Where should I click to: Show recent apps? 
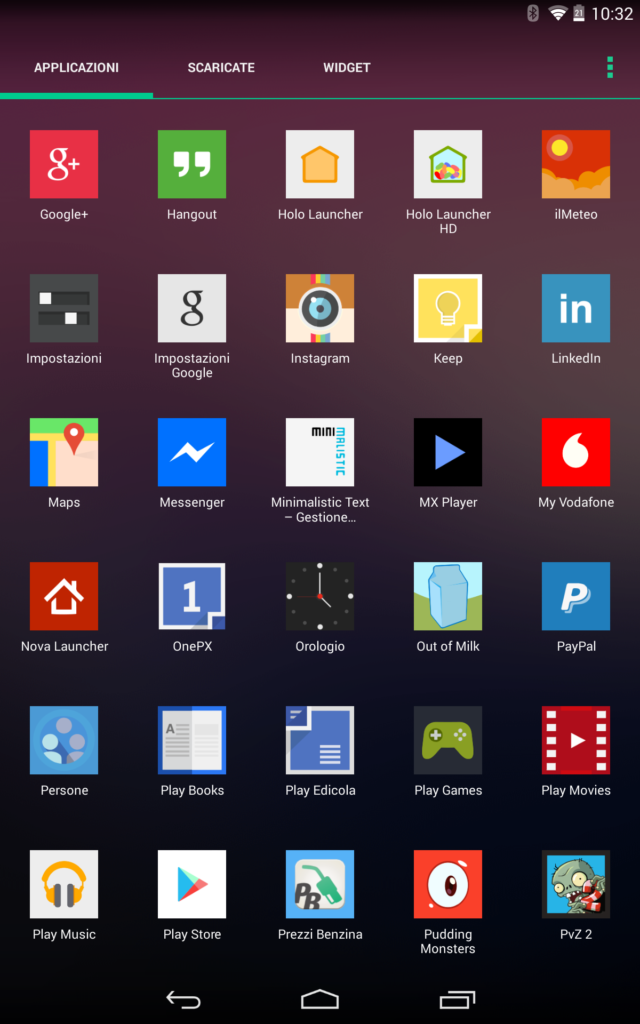457,999
